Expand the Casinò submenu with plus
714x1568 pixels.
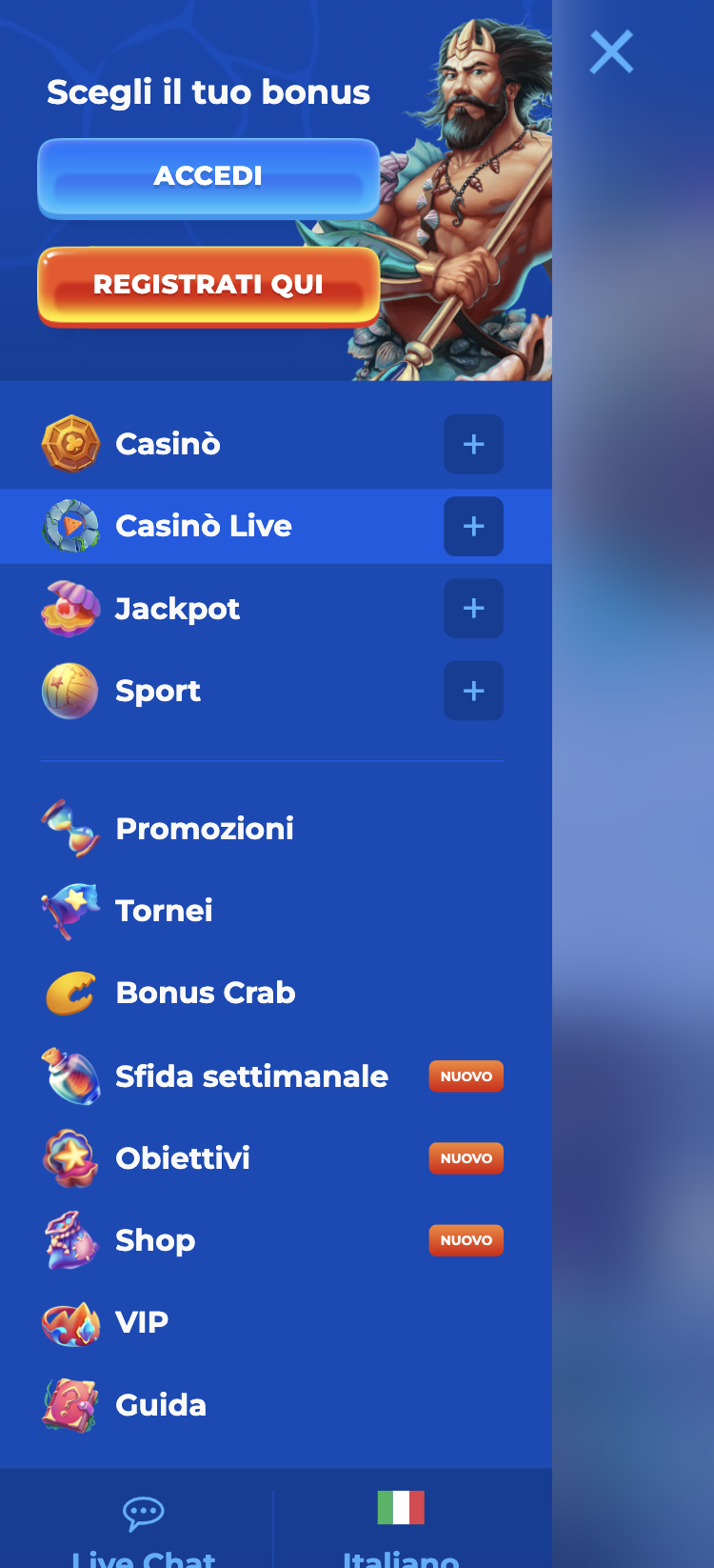pyautogui.click(x=473, y=444)
